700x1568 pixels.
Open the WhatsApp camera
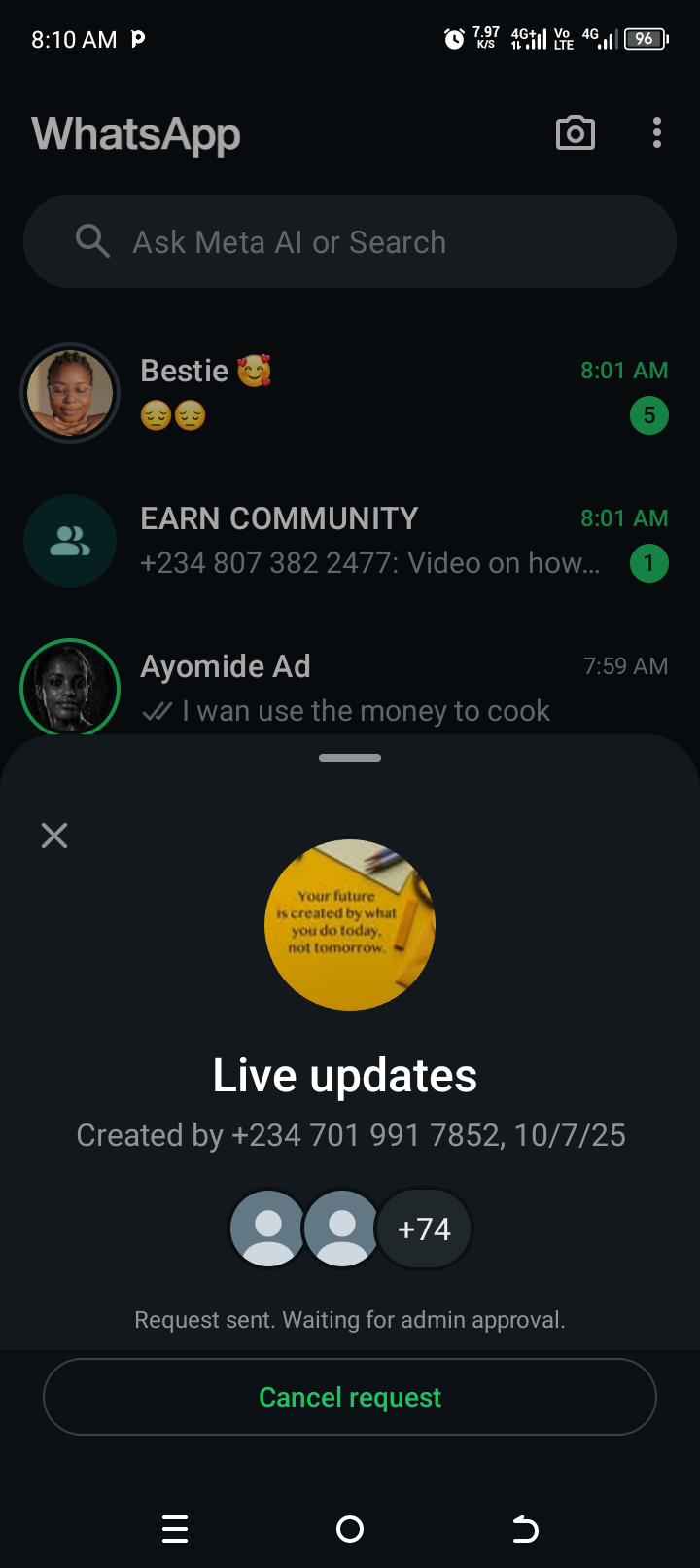575,133
